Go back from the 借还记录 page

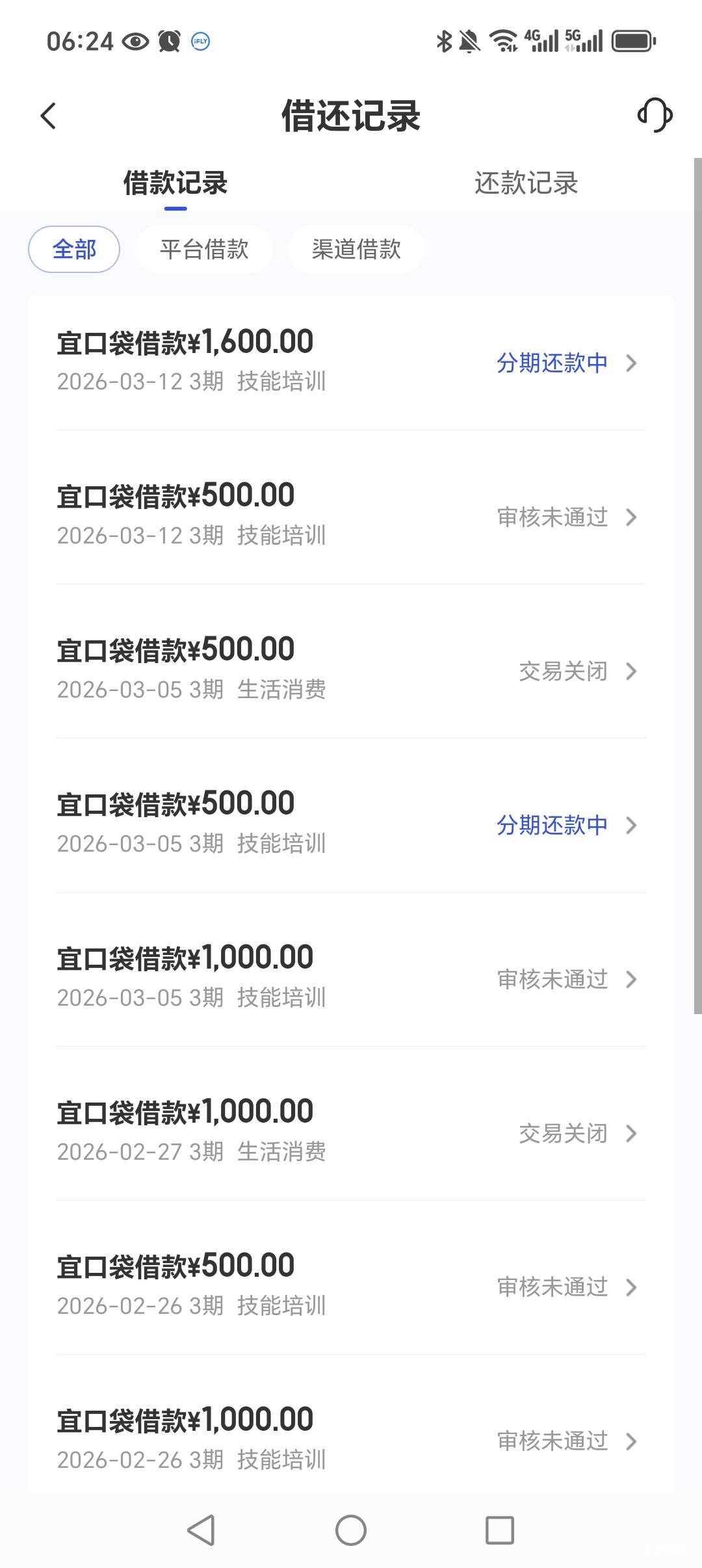click(x=49, y=116)
